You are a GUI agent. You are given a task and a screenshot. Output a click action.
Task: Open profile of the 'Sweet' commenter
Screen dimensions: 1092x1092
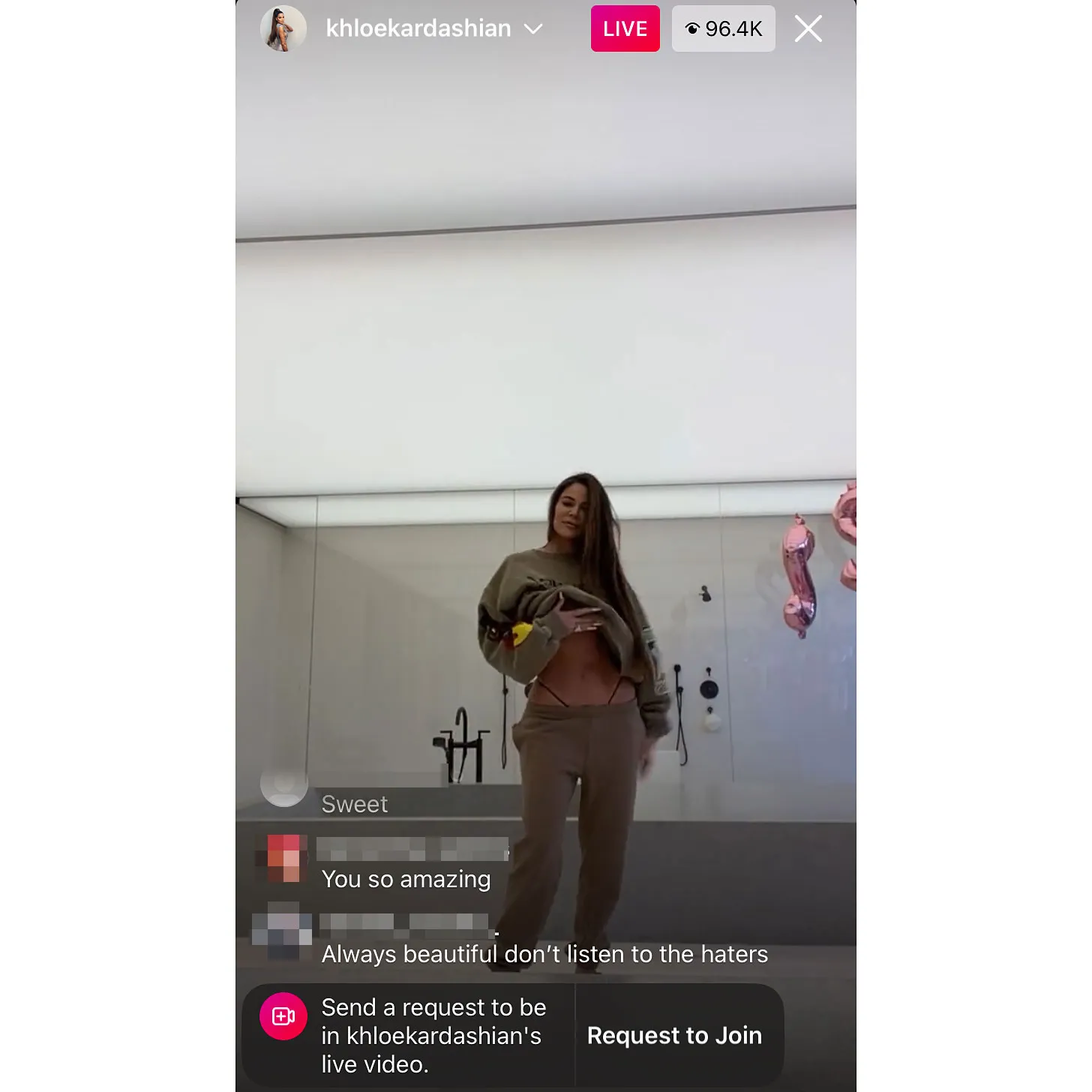tap(284, 784)
